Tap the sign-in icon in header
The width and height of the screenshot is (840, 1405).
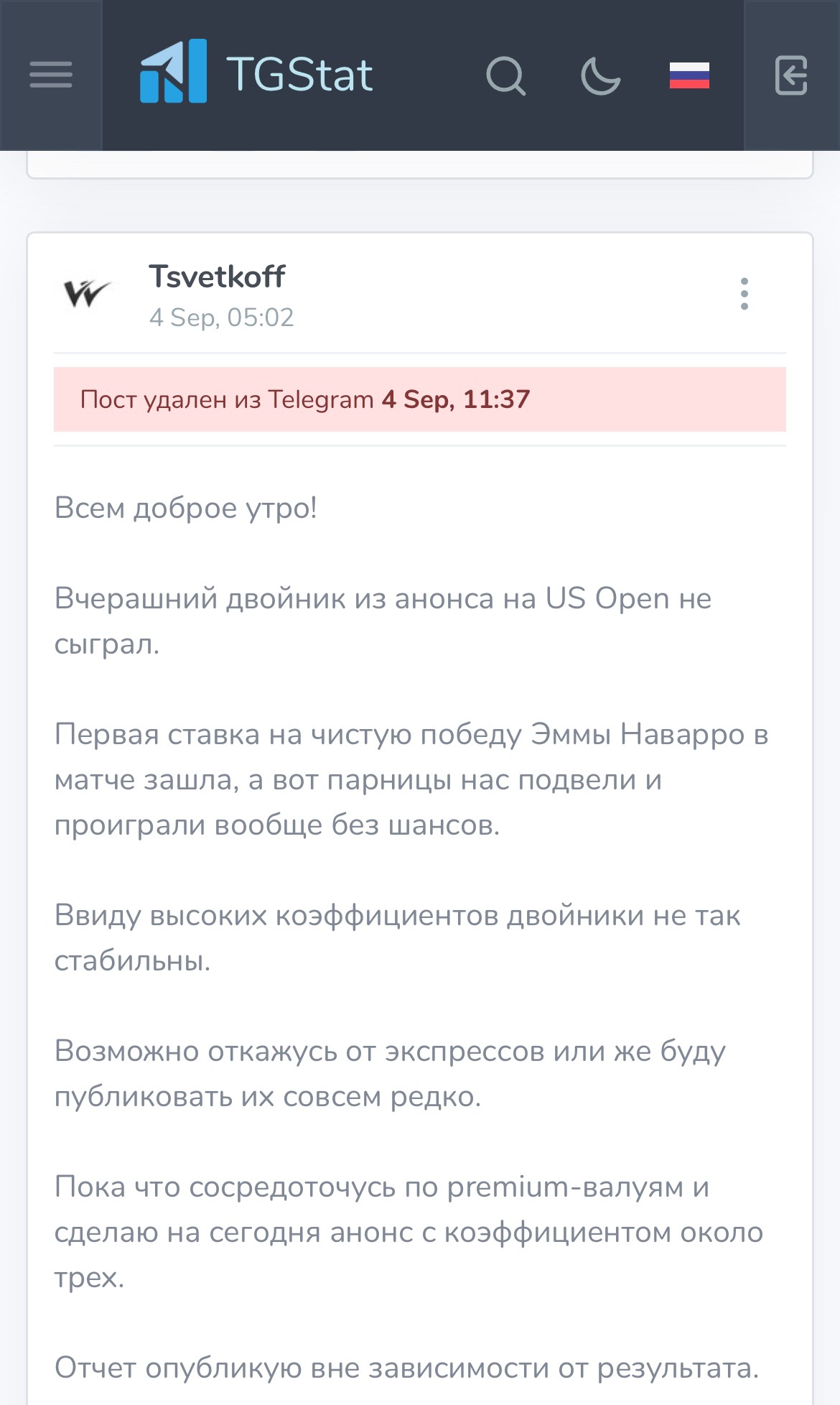792,75
